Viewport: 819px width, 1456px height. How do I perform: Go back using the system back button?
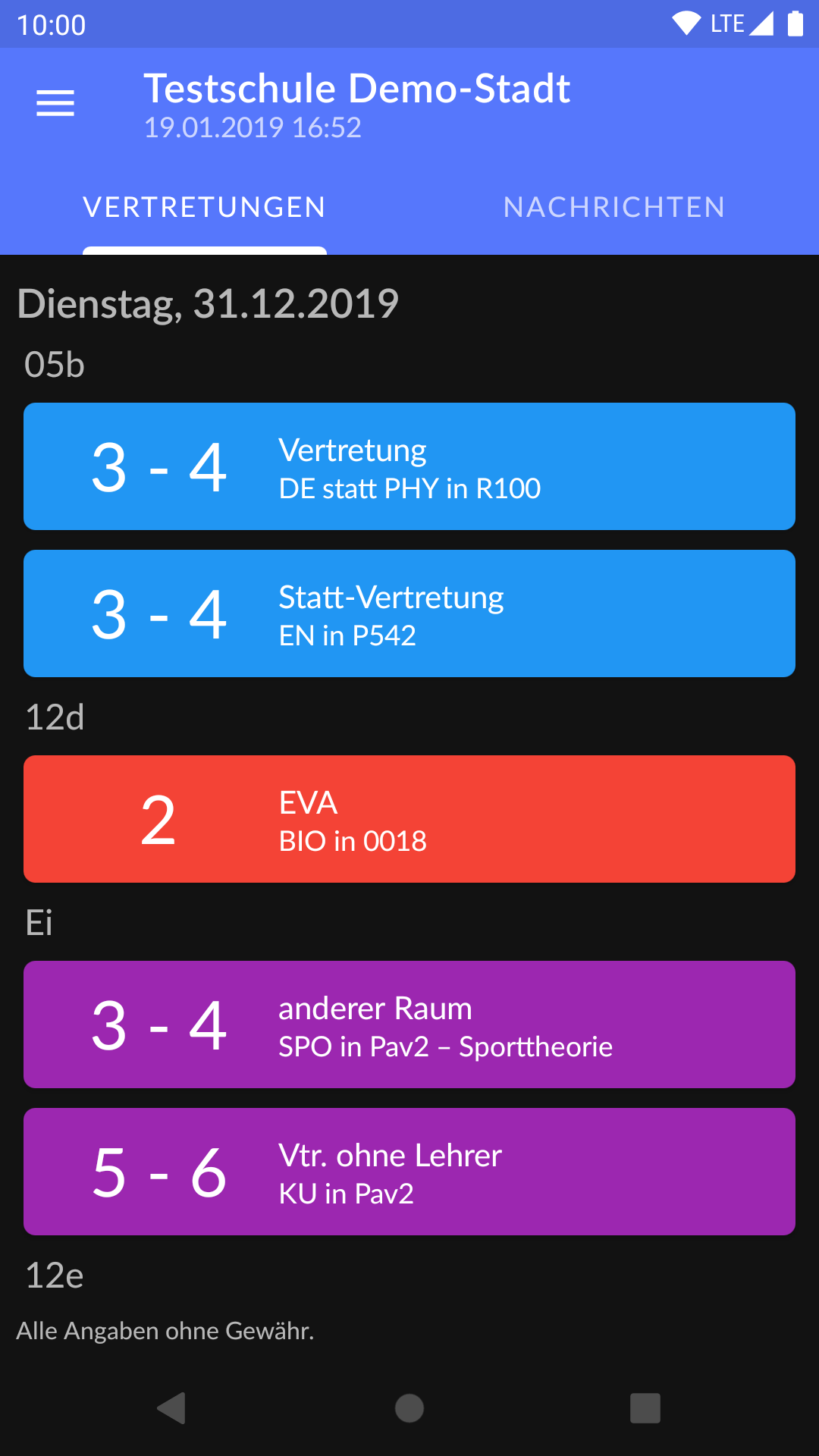point(172,1408)
